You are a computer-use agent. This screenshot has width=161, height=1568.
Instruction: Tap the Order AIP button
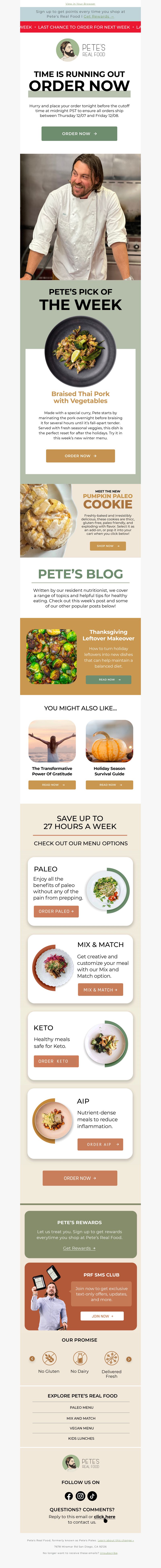(x=101, y=1144)
